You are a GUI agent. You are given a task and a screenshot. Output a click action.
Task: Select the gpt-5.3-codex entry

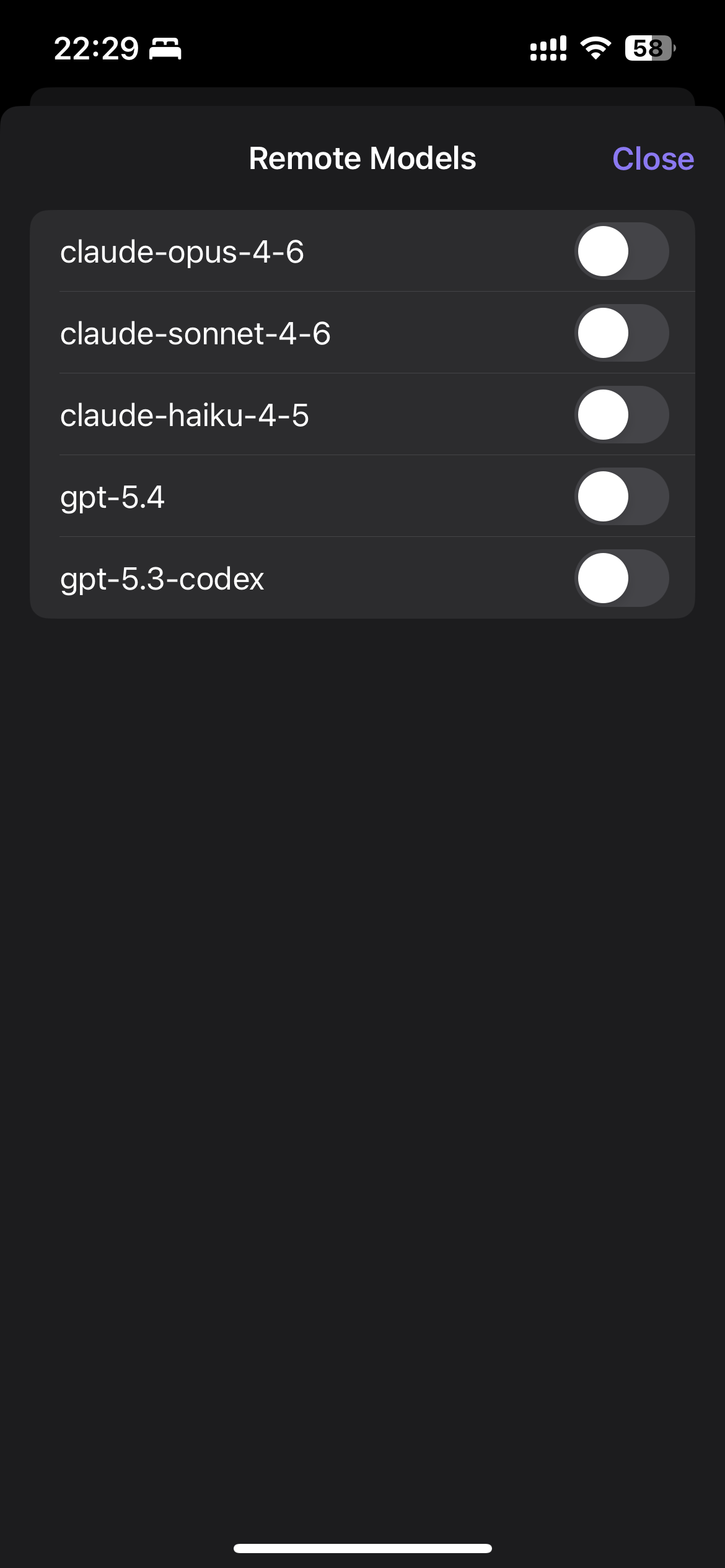click(x=162, y=578)
